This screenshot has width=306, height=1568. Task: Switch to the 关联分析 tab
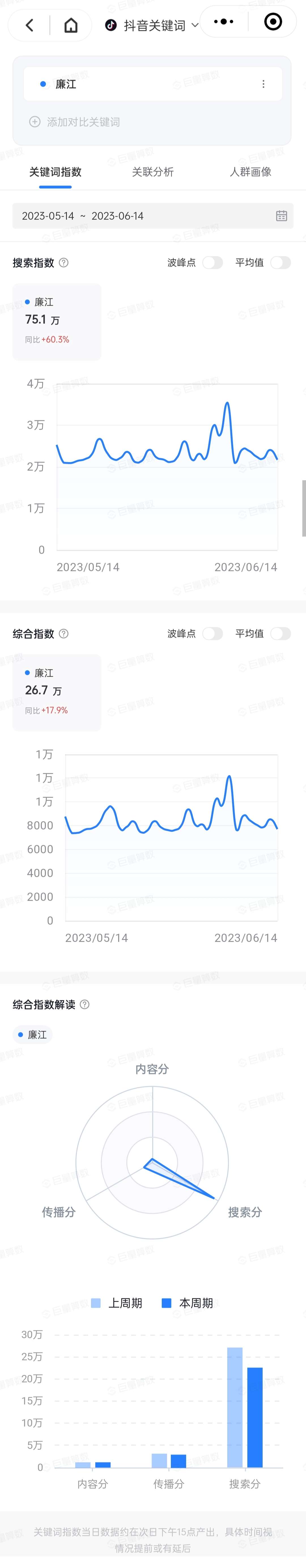click(153, 172)
